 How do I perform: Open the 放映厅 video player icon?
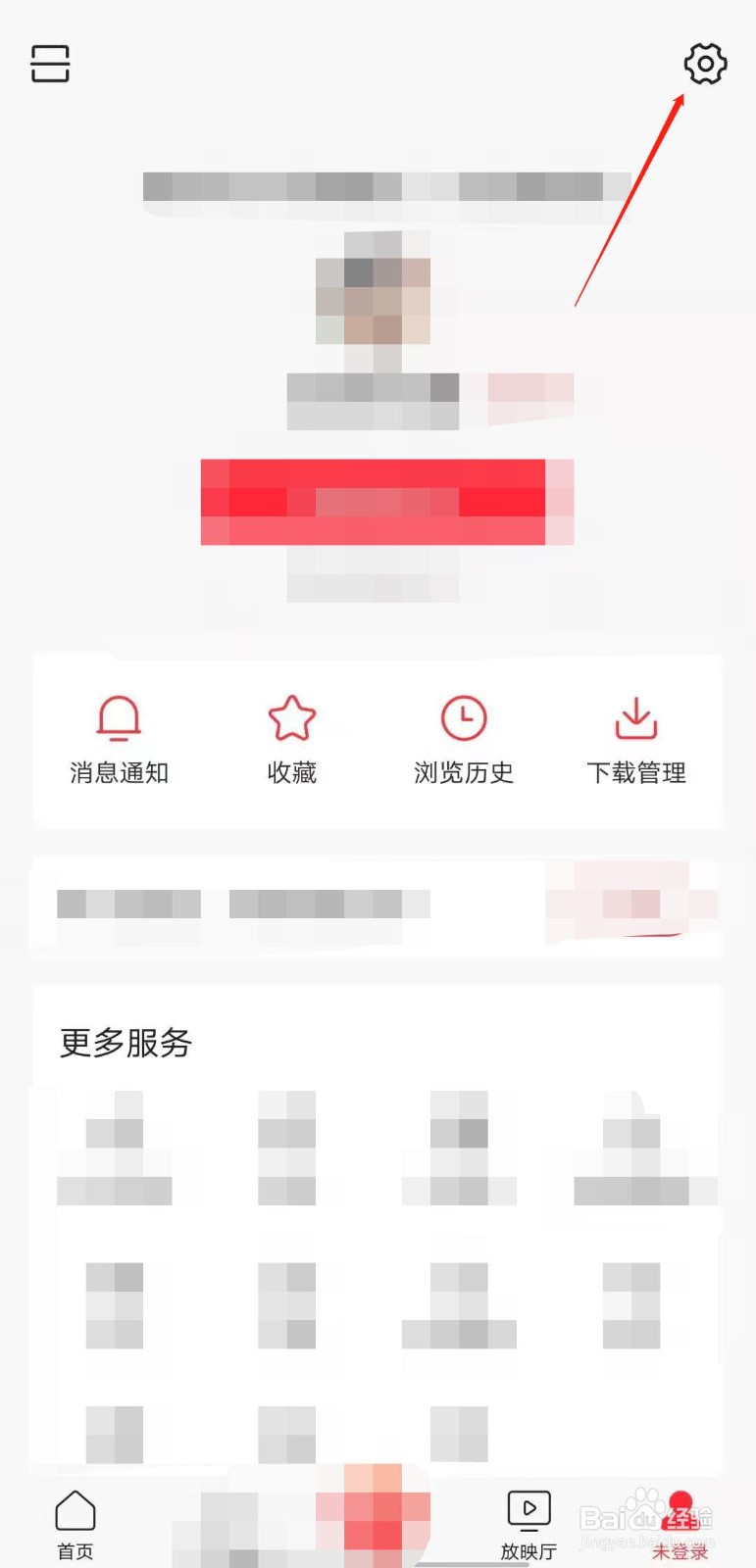(529, 1509)
